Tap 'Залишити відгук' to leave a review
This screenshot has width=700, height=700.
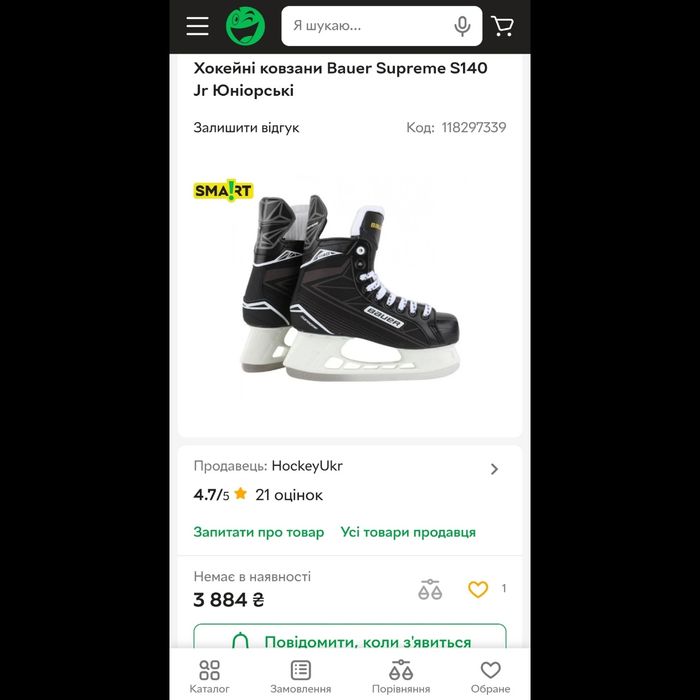tap(246, 128)
